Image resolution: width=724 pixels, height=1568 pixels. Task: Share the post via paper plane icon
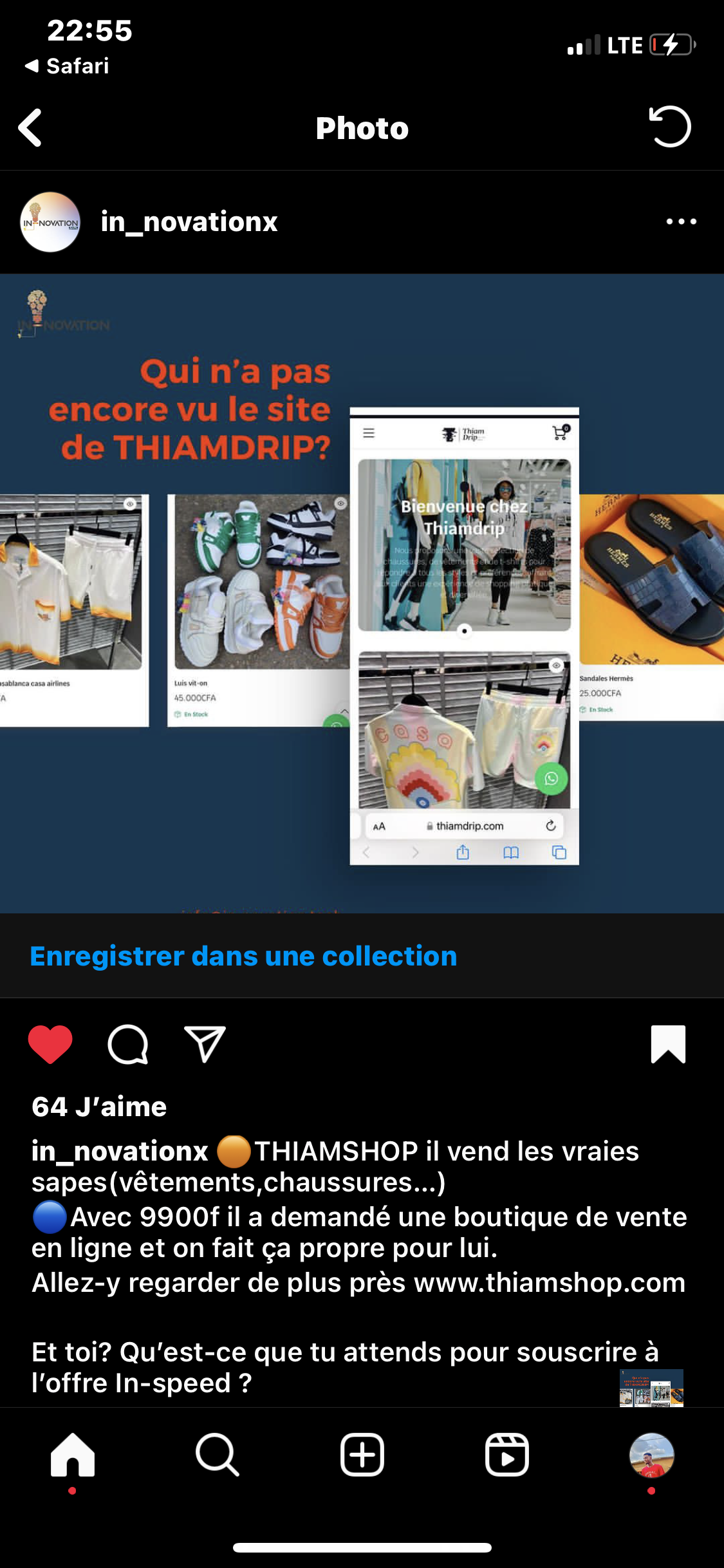pos(205,1043)
